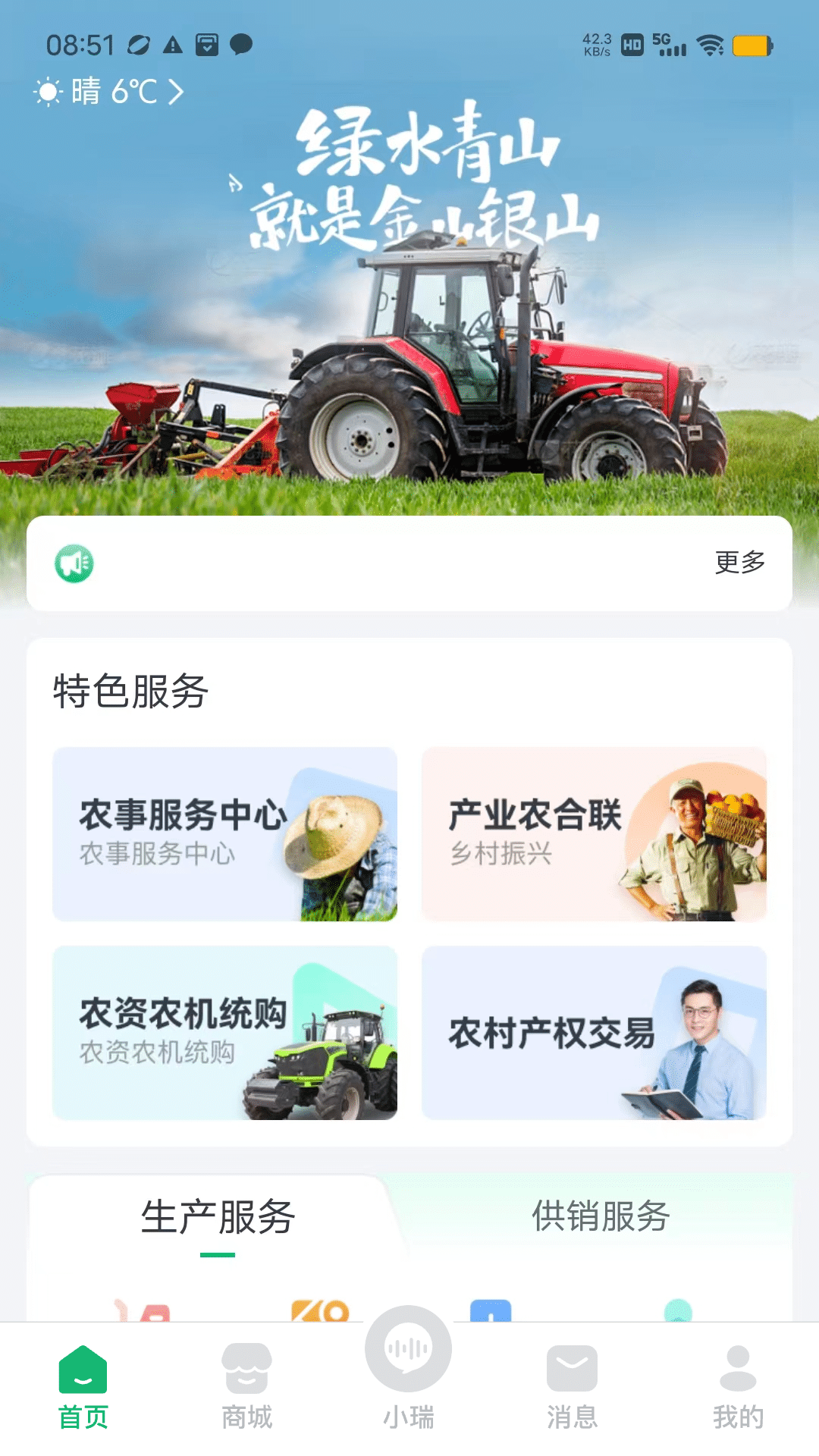Tap the green announcement speaker icon

74,563
